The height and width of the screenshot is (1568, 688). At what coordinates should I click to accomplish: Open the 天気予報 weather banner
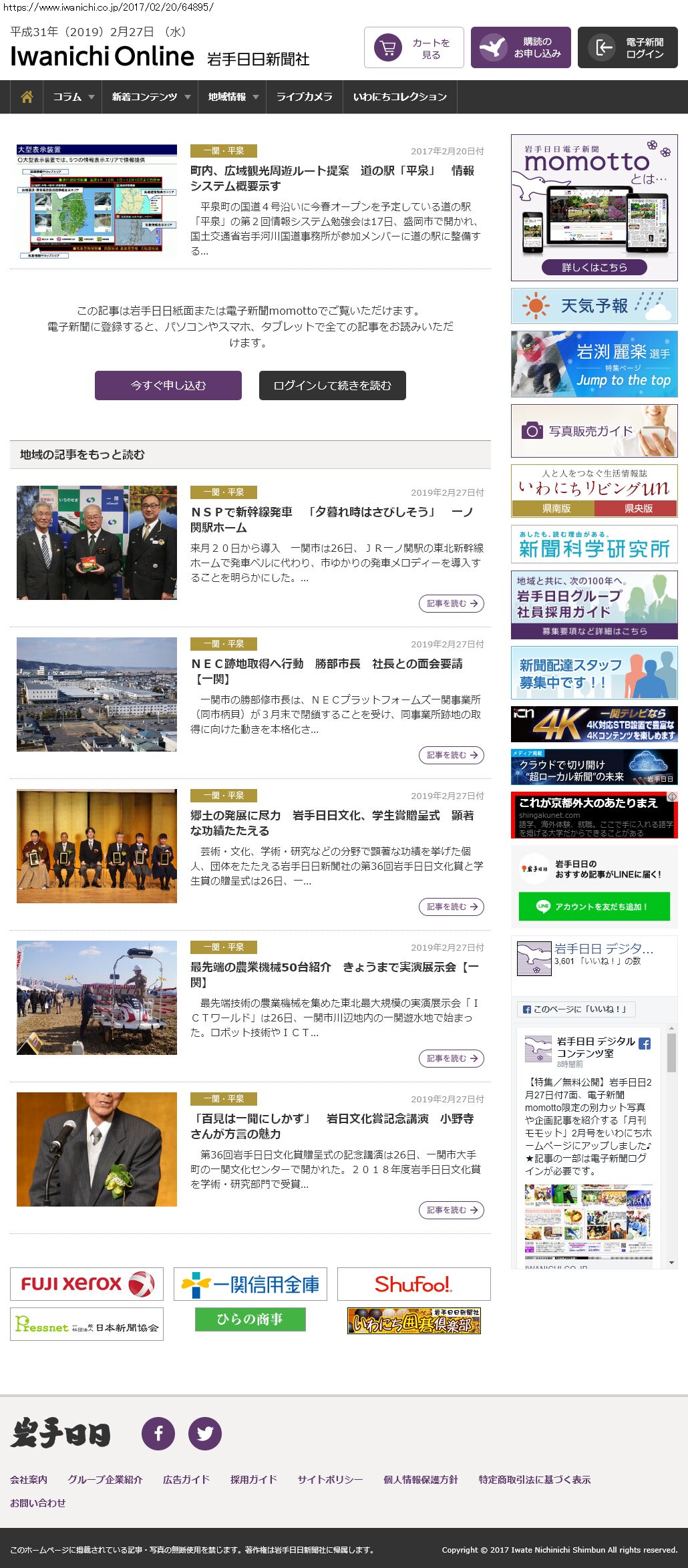[594, 306]
